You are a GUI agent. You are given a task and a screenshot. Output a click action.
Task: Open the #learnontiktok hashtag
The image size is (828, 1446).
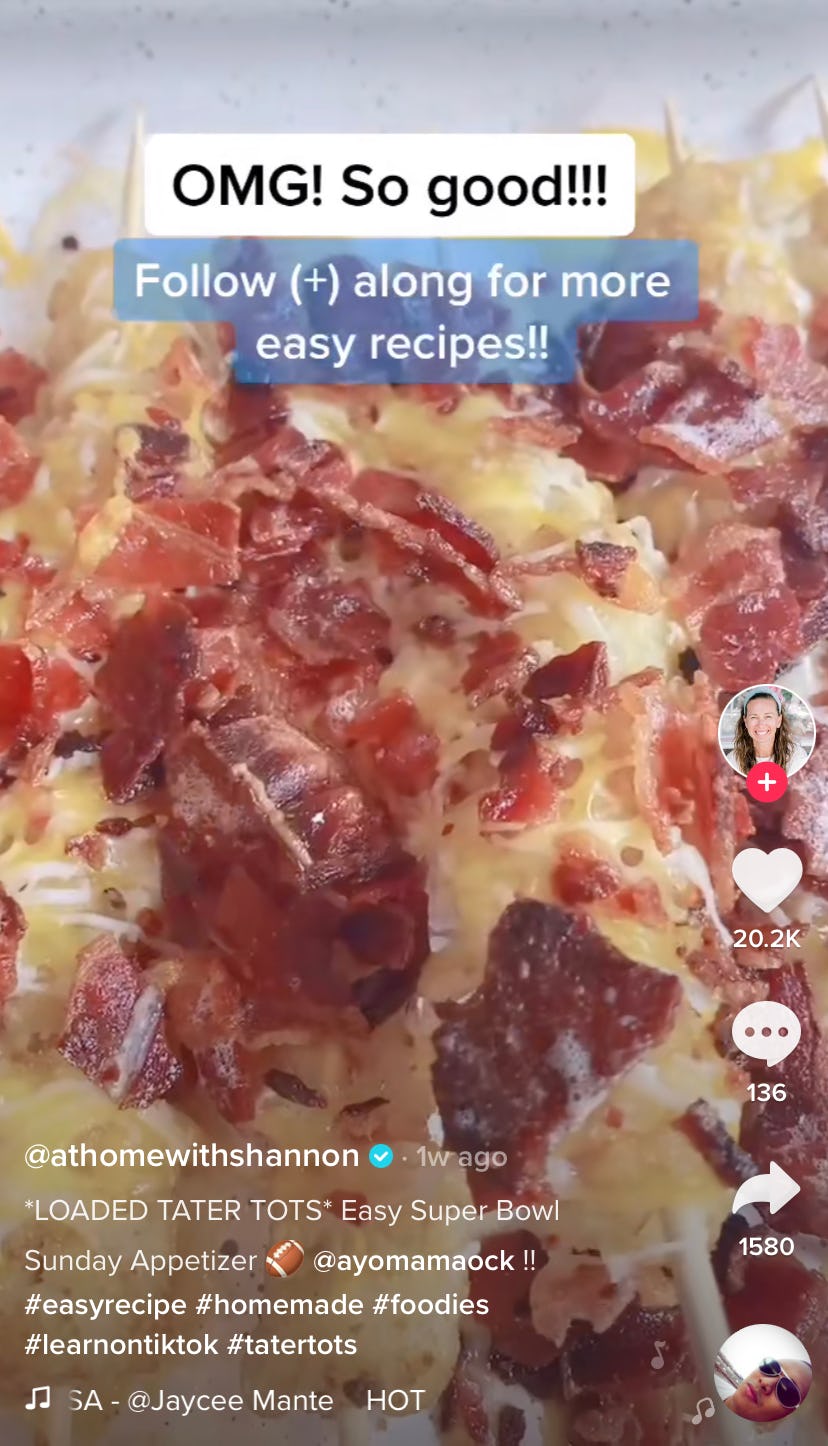tap(121, 1344)
